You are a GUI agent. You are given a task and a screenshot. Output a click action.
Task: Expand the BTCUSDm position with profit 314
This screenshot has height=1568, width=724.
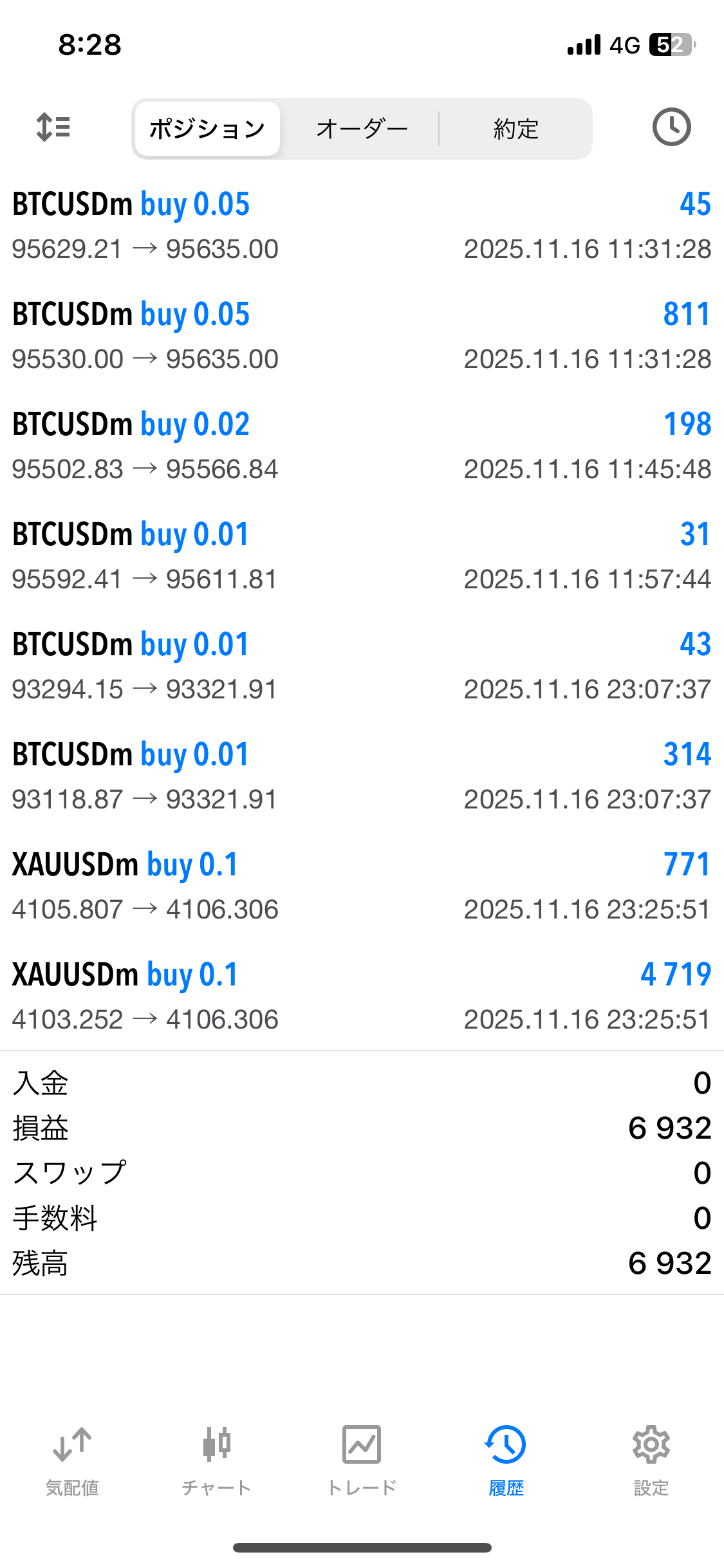(362, 776)
